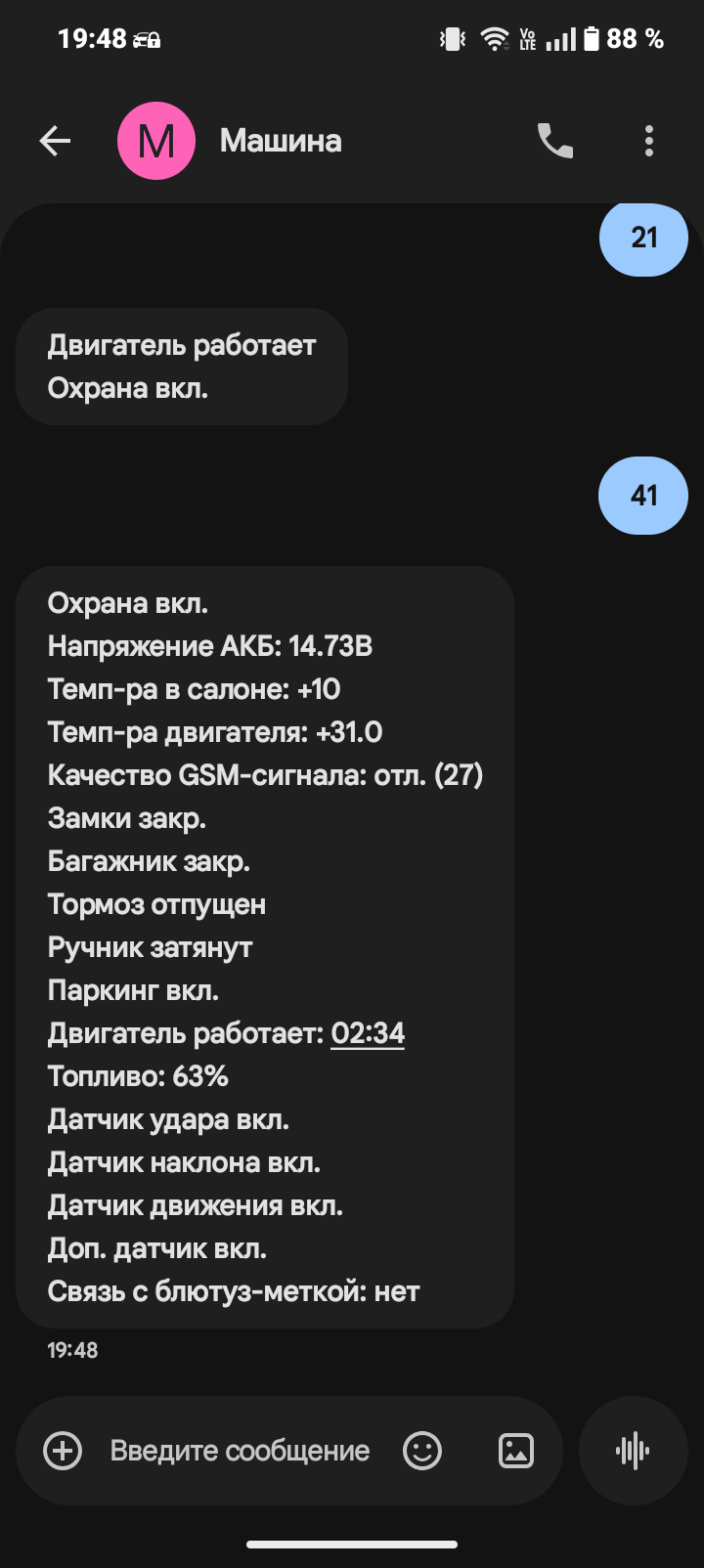Record a voice message
Image resolution: width=704 pixels, height=1568 pixels.
tap(633, 1451)
